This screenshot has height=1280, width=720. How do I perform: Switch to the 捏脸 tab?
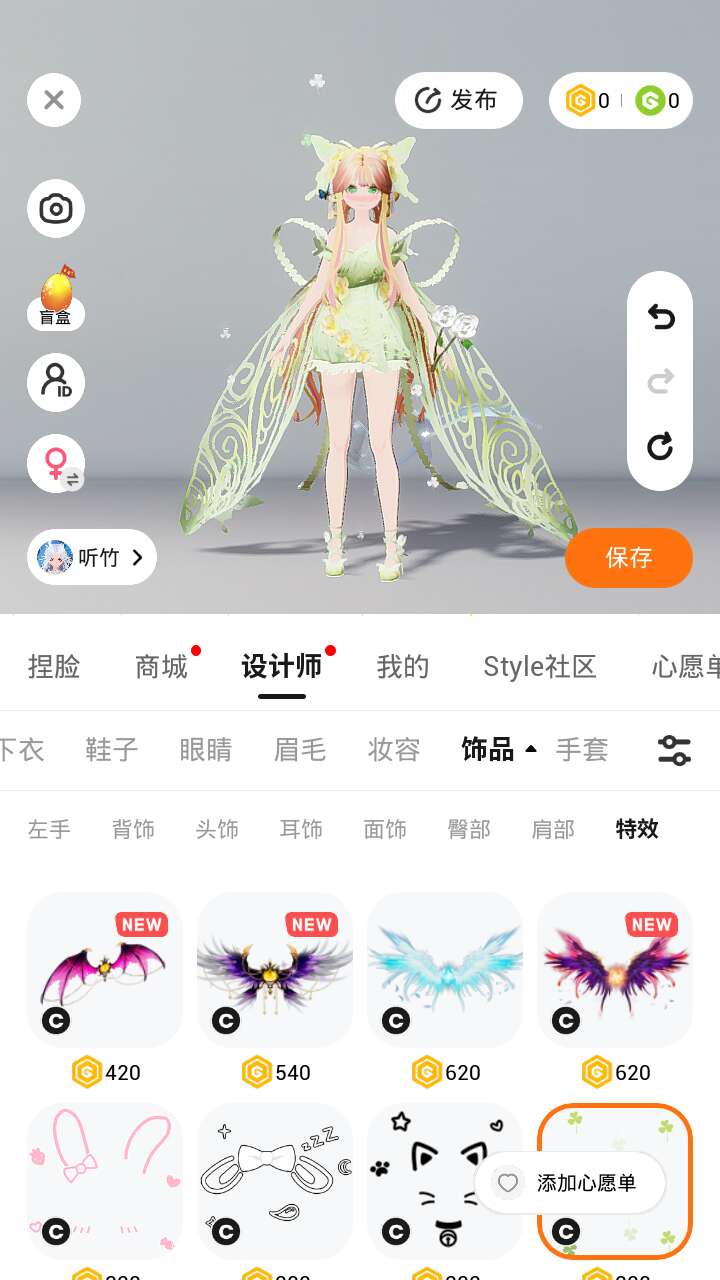[x=54, y=667]
